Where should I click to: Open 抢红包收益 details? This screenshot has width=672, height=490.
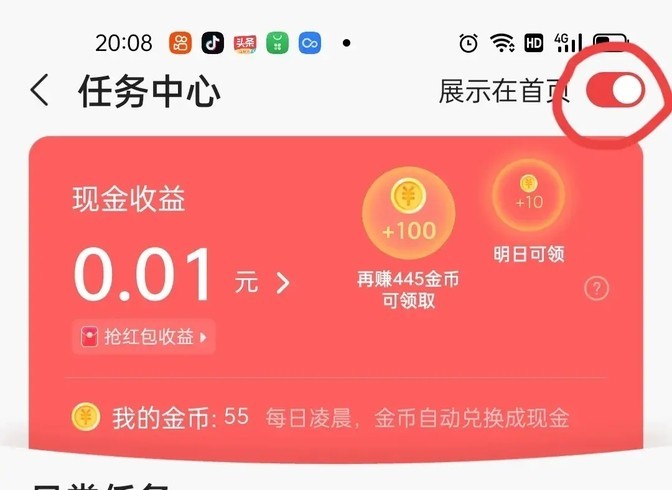143,337
